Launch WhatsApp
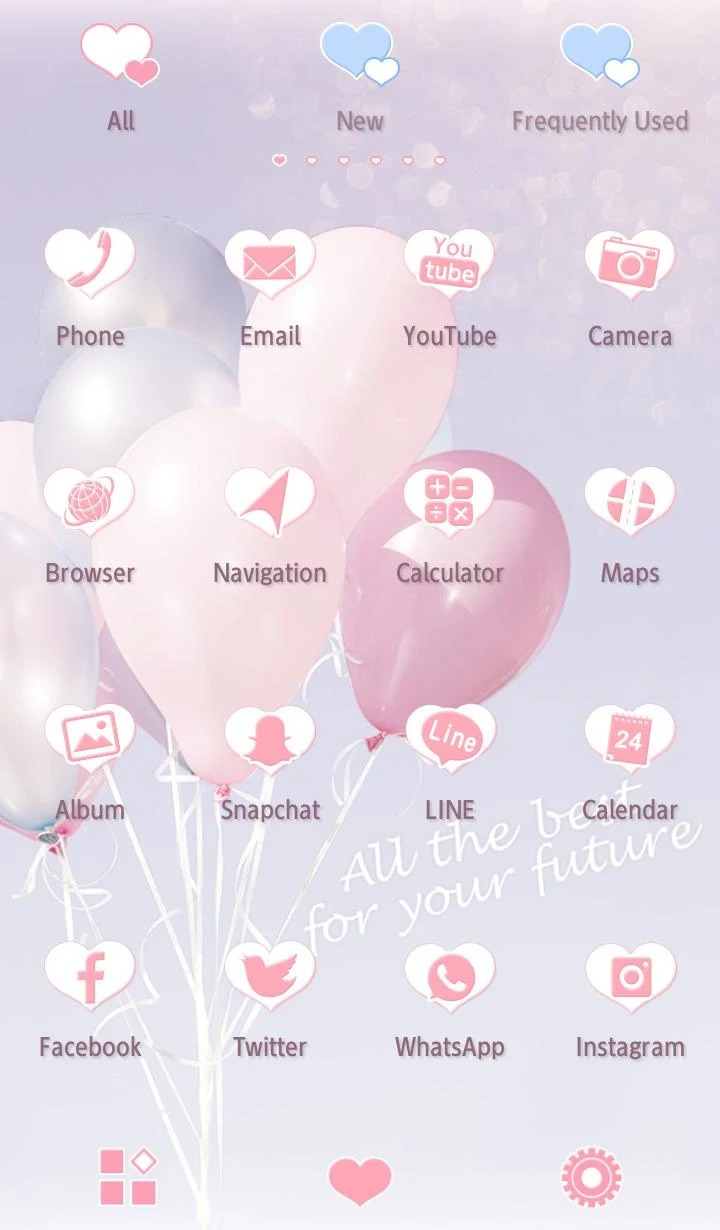 450,999
